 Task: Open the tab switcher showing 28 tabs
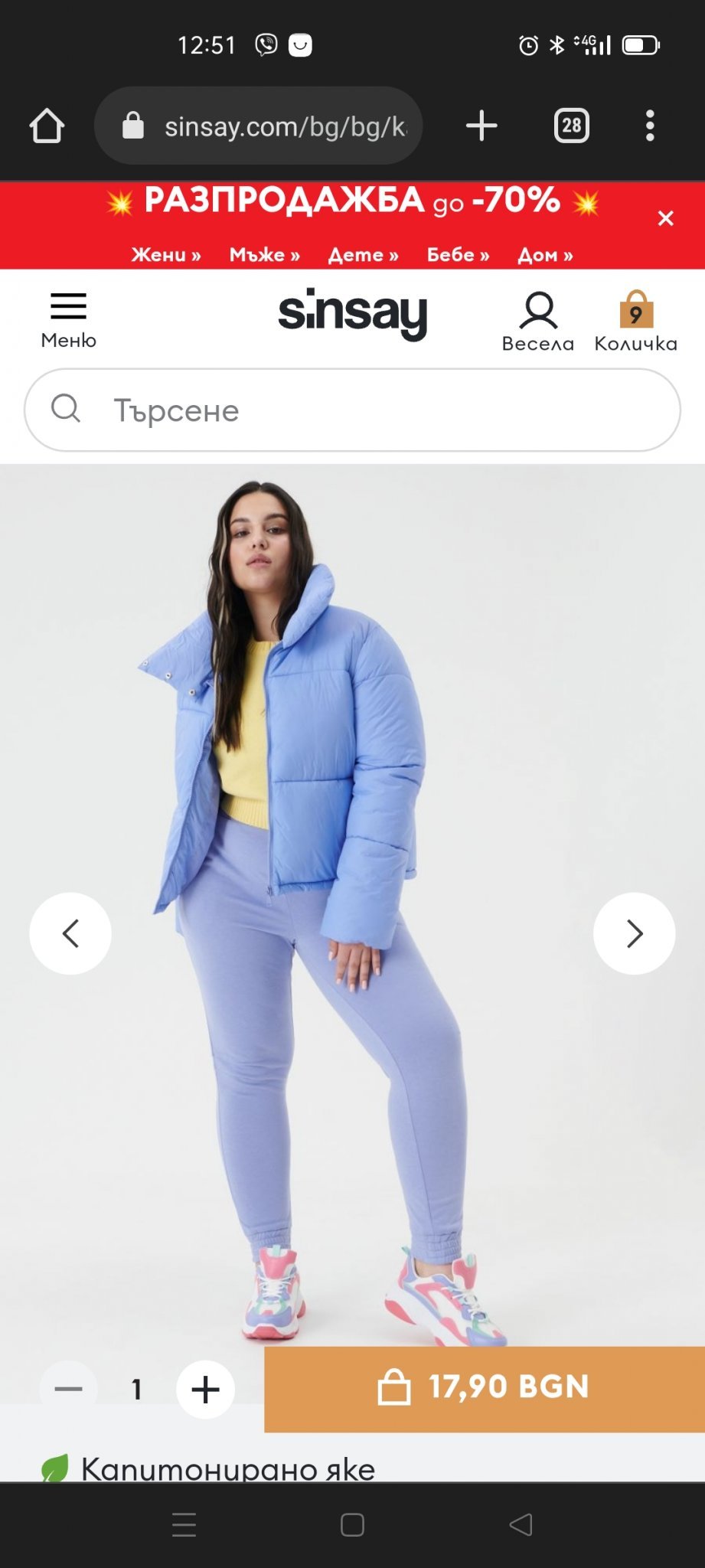pos(571,126)
